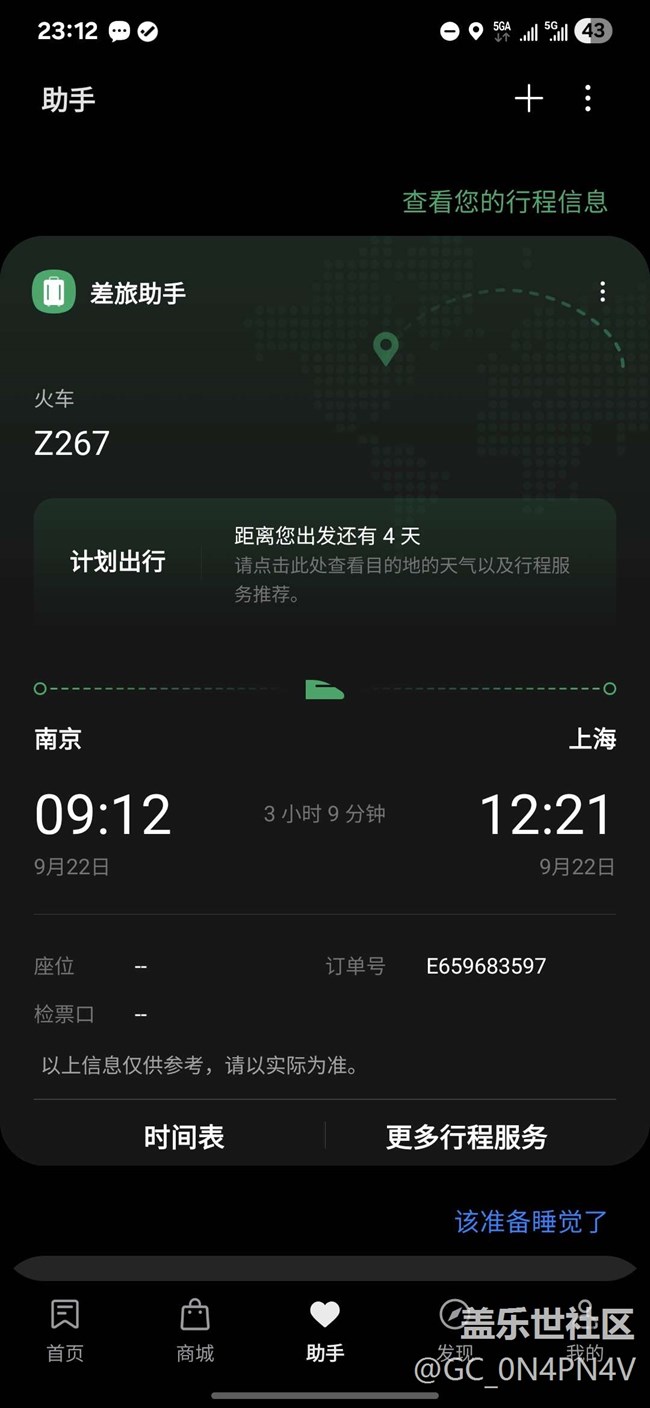Open 更多行程服务
The height and width of the screenshot is (1408, 650).
[x=467, y=1137]
